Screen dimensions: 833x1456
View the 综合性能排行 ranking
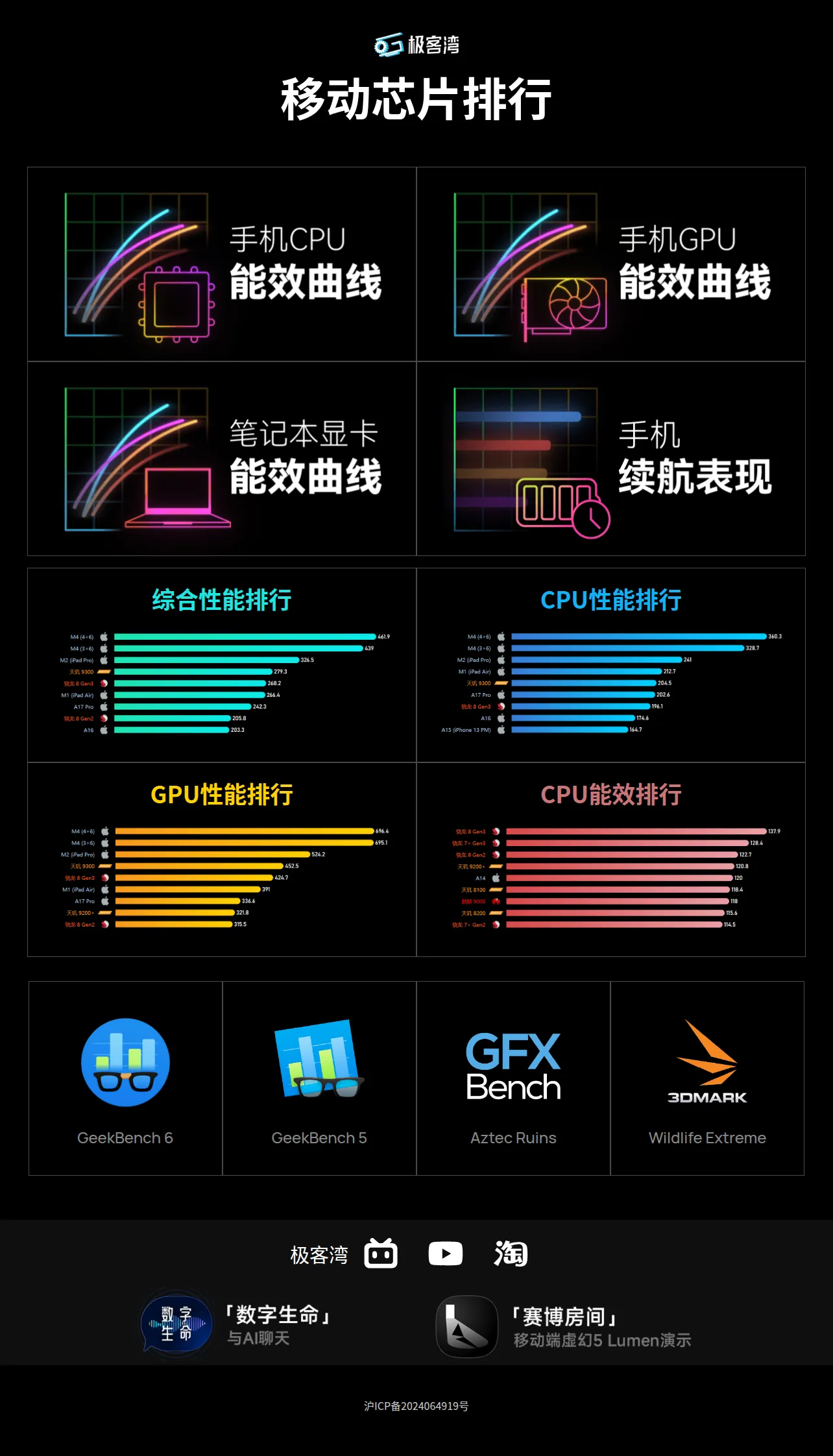[x=222, y=665]
